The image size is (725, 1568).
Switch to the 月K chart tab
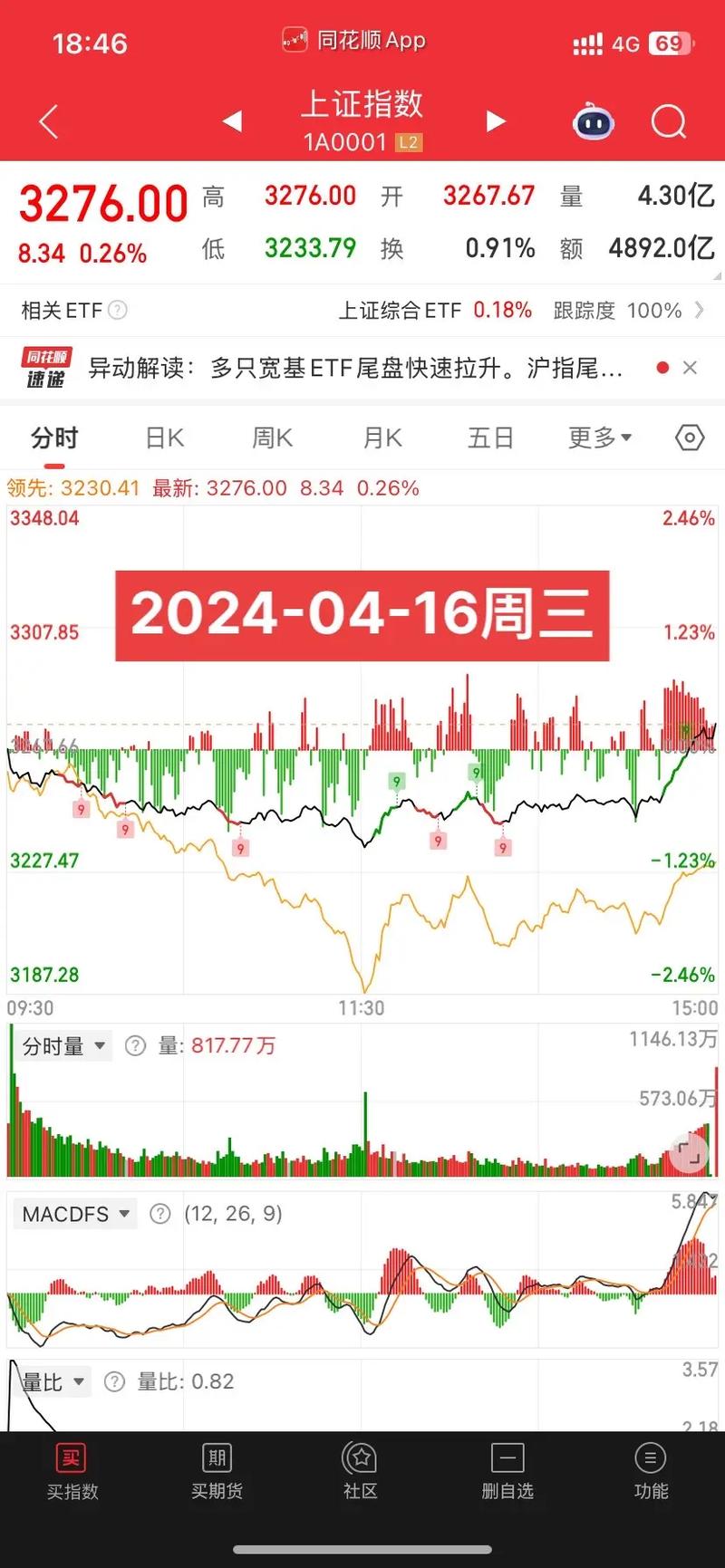(382, 438)
